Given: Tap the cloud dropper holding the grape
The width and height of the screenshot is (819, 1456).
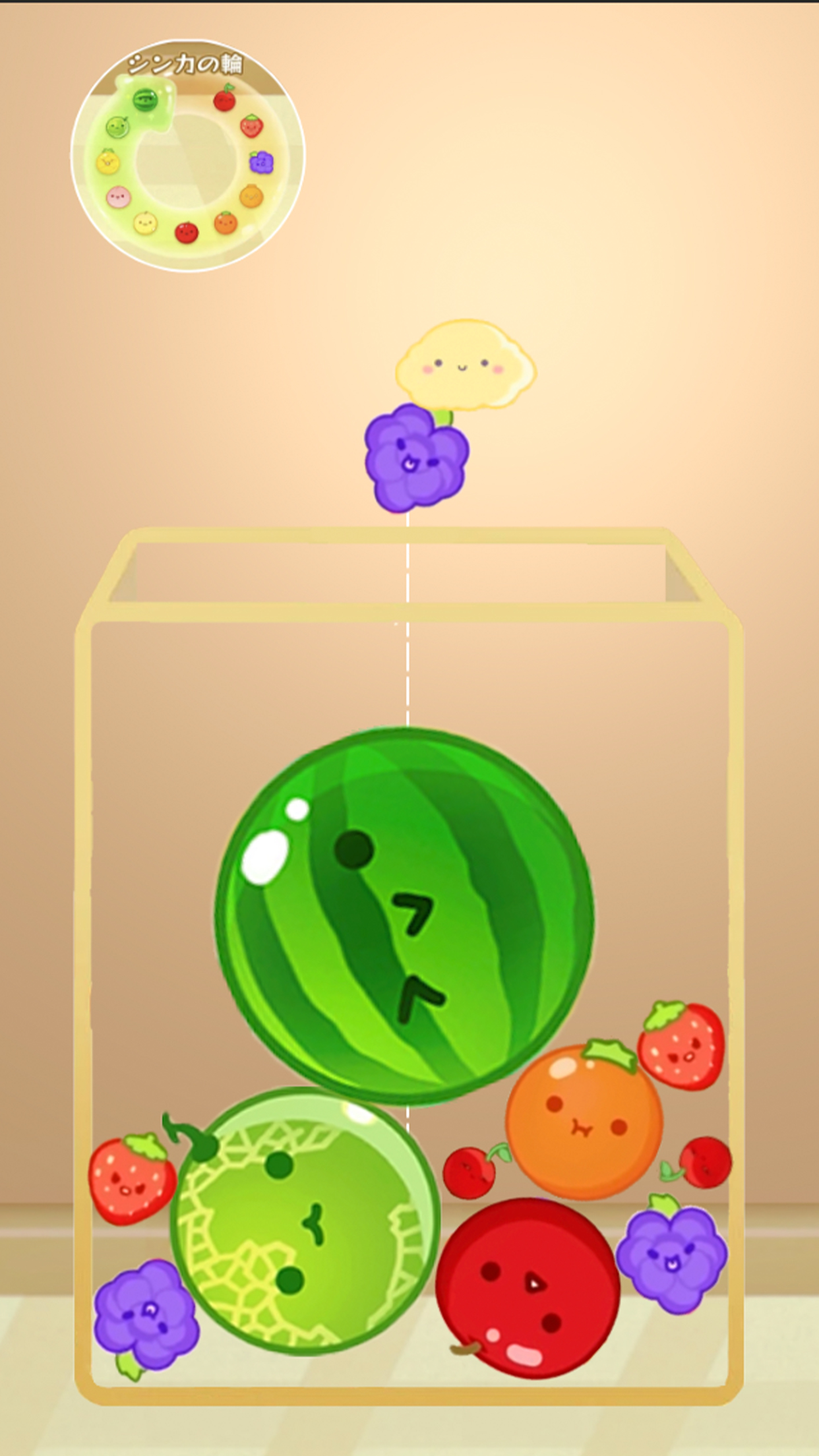Looking at the screenshot, I should pyautogui.click(x=466, y=364).
